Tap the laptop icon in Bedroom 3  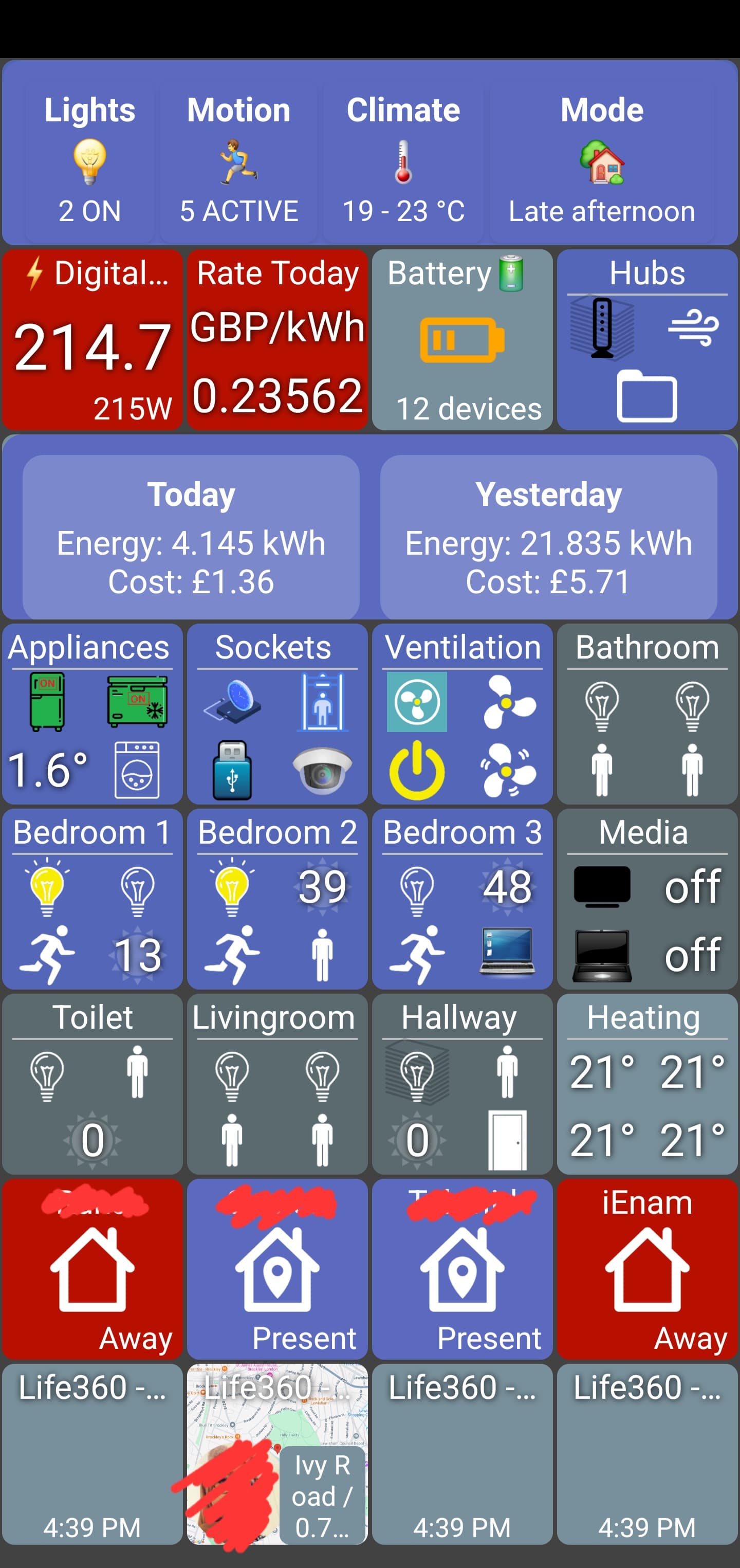[x=507, y=951]
